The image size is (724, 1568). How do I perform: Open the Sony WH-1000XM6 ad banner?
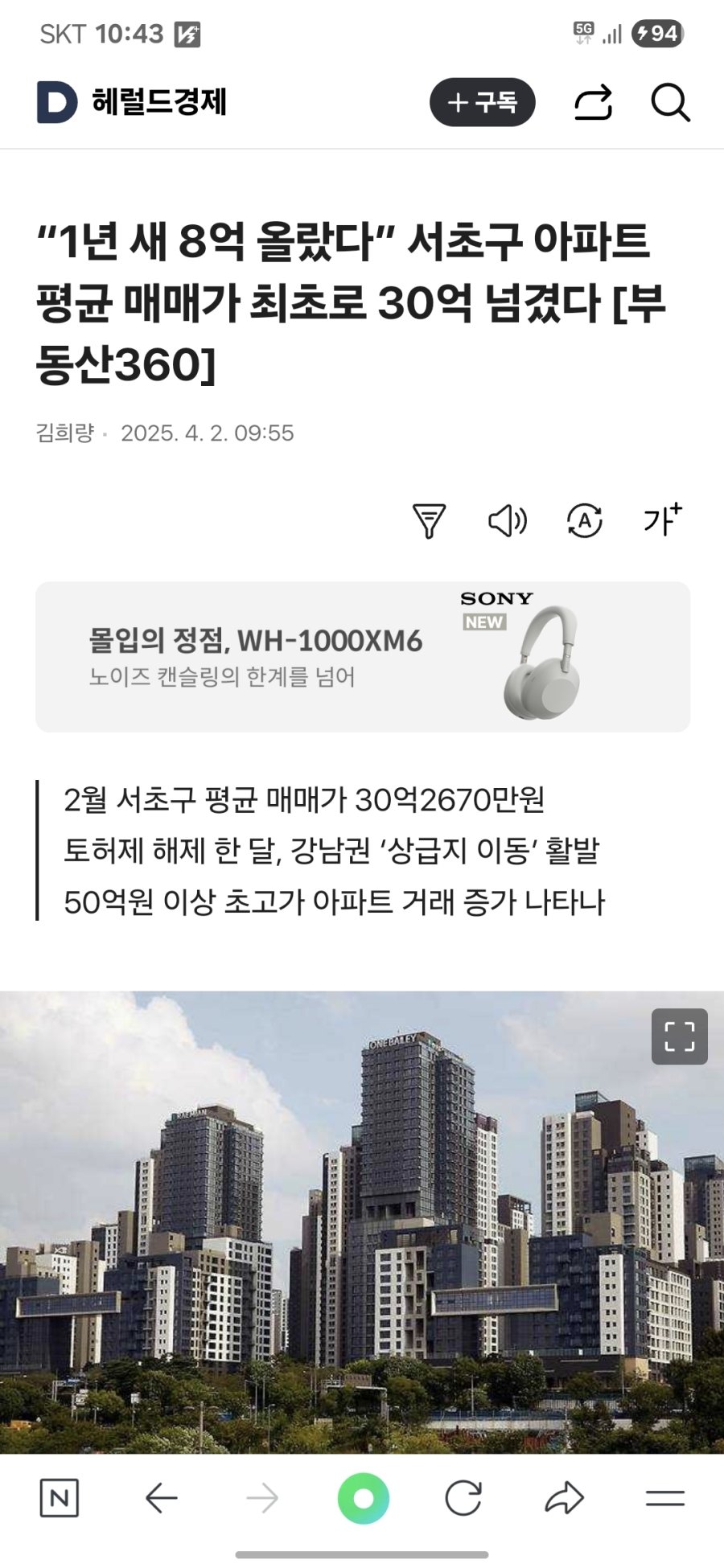tap(362, 656)
